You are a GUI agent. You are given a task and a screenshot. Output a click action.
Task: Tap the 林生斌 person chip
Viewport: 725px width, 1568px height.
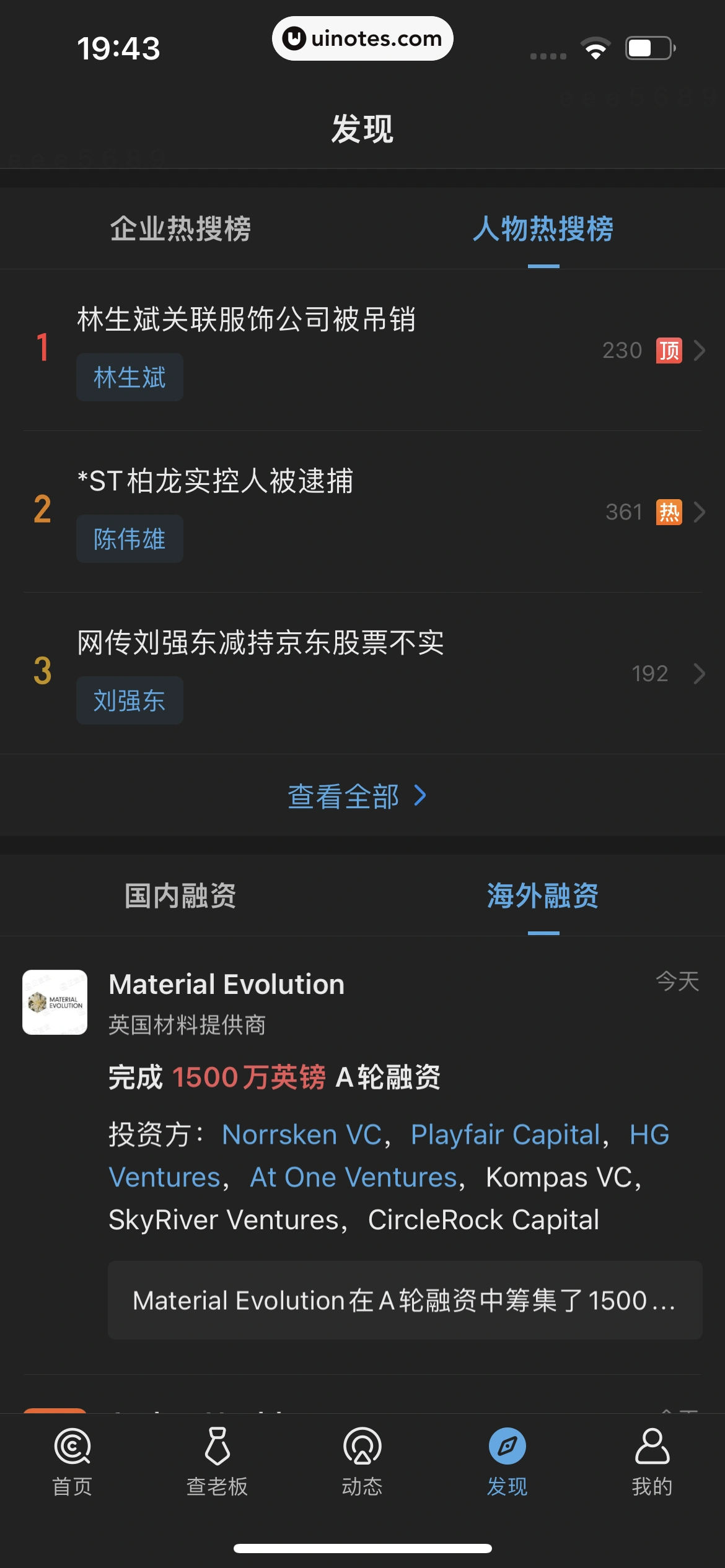pyautogui.click(x=130, y=378)
